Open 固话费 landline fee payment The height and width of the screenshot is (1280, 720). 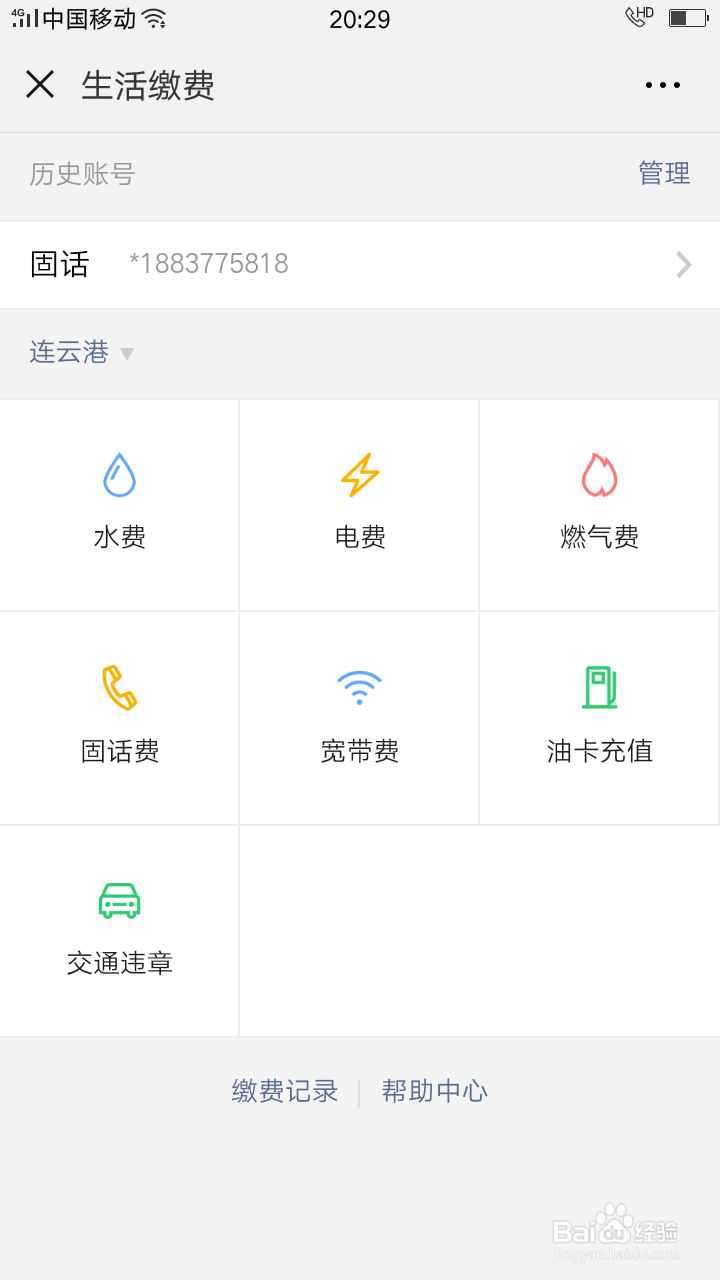tap(119, 717)
